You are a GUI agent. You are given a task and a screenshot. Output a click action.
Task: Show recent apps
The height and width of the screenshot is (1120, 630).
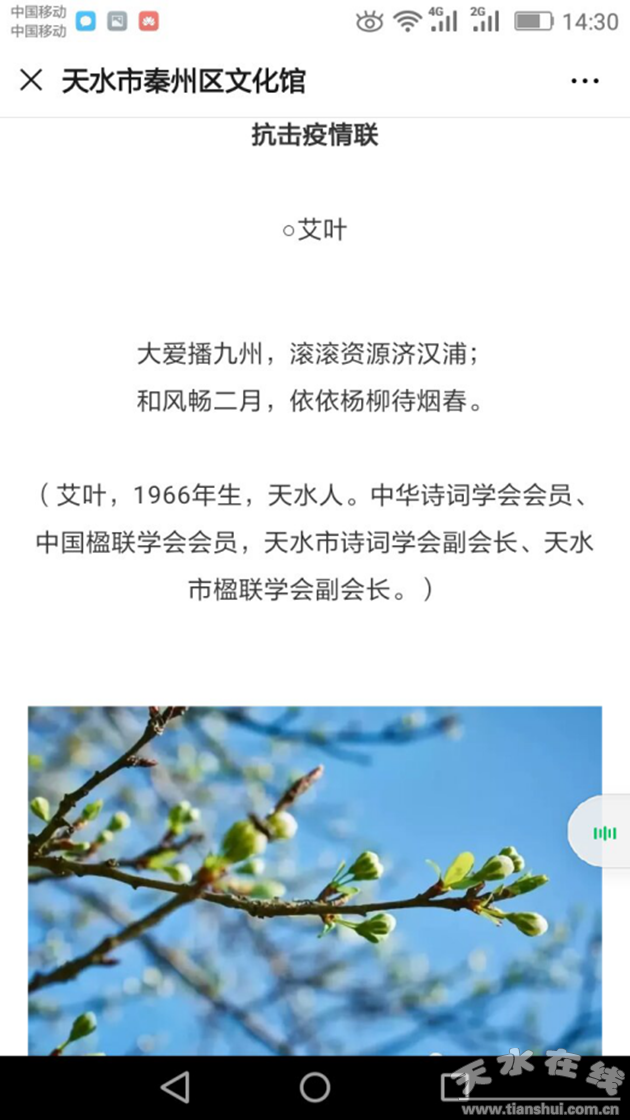coord(455,1087)
